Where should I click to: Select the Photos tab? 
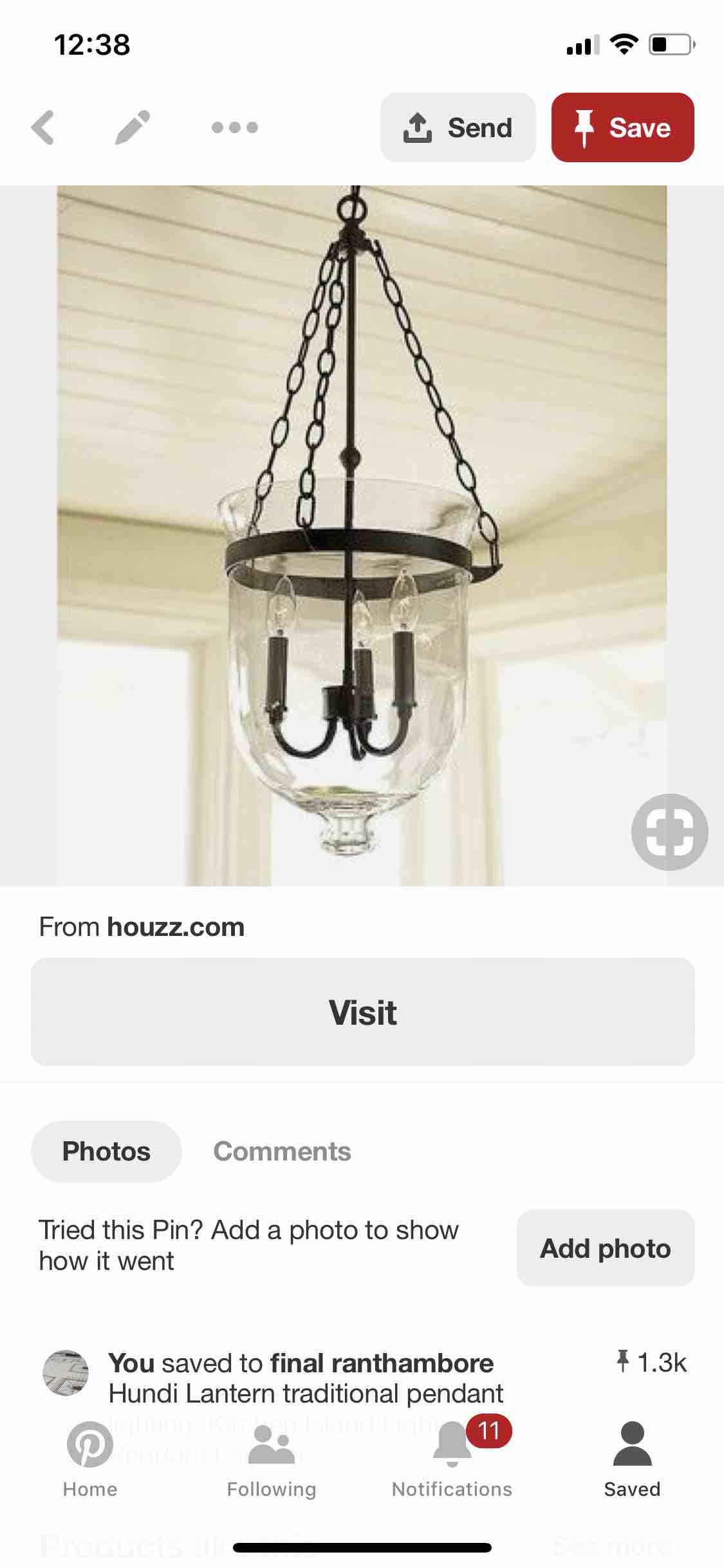click(106, 1152)
